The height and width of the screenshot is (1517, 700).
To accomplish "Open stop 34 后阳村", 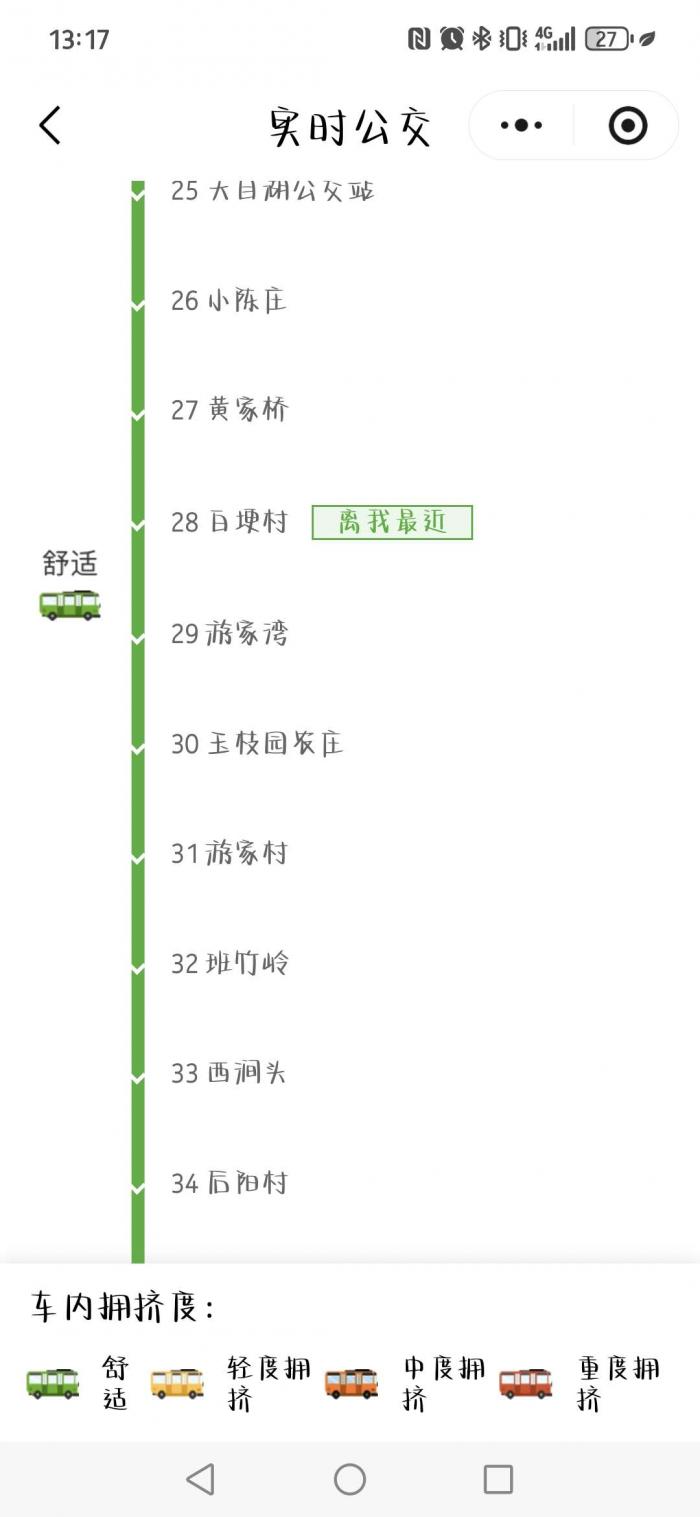I will 229,1183.
